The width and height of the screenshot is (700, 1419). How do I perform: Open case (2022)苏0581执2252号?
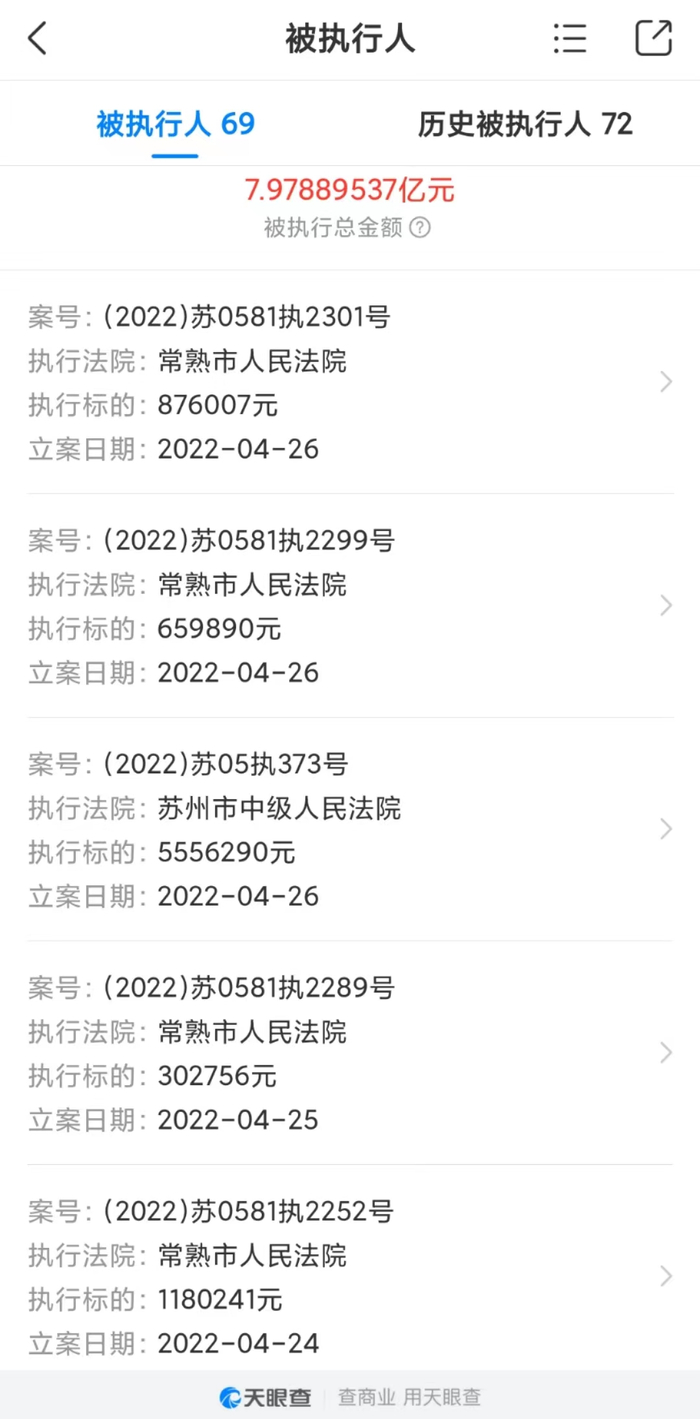point(350,1276)
